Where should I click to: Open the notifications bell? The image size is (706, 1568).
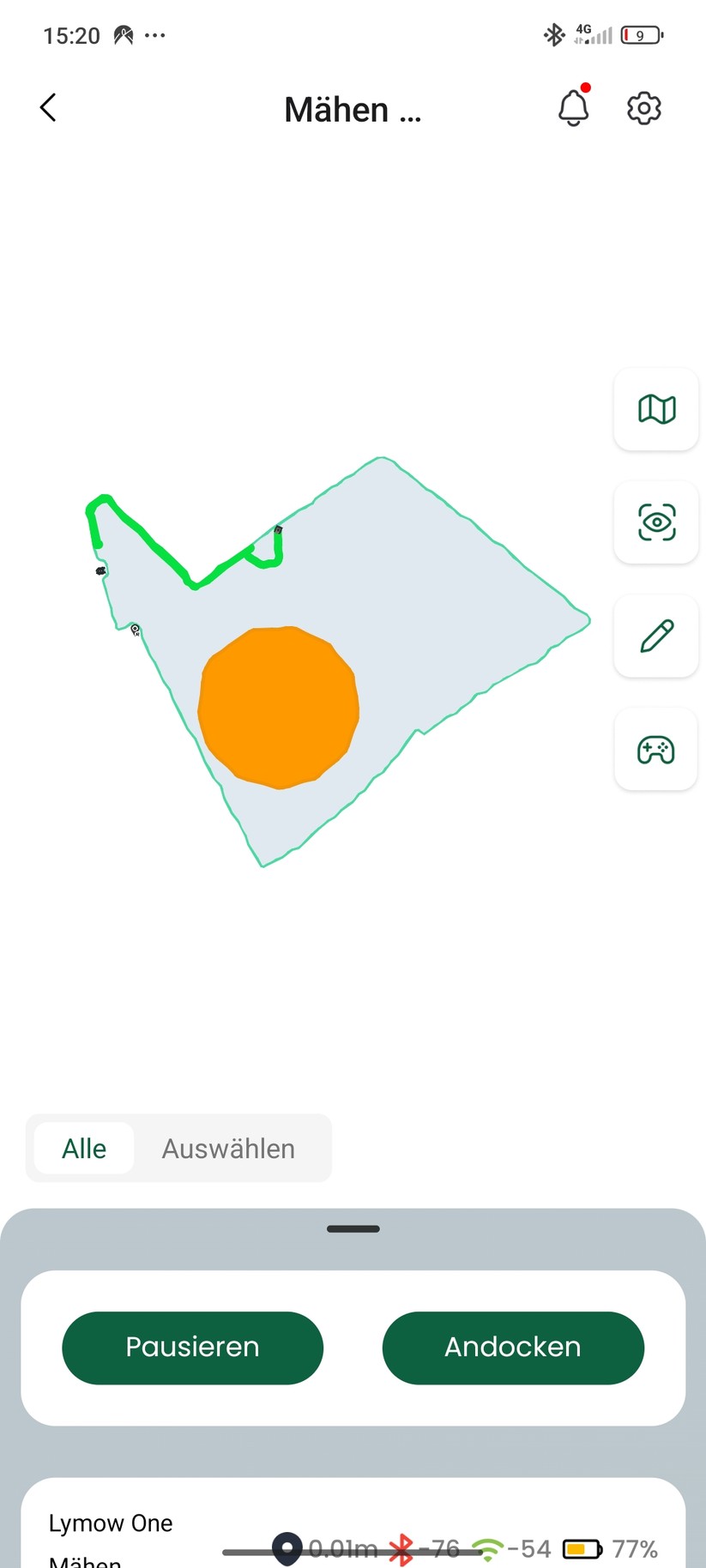coord(573,108)
